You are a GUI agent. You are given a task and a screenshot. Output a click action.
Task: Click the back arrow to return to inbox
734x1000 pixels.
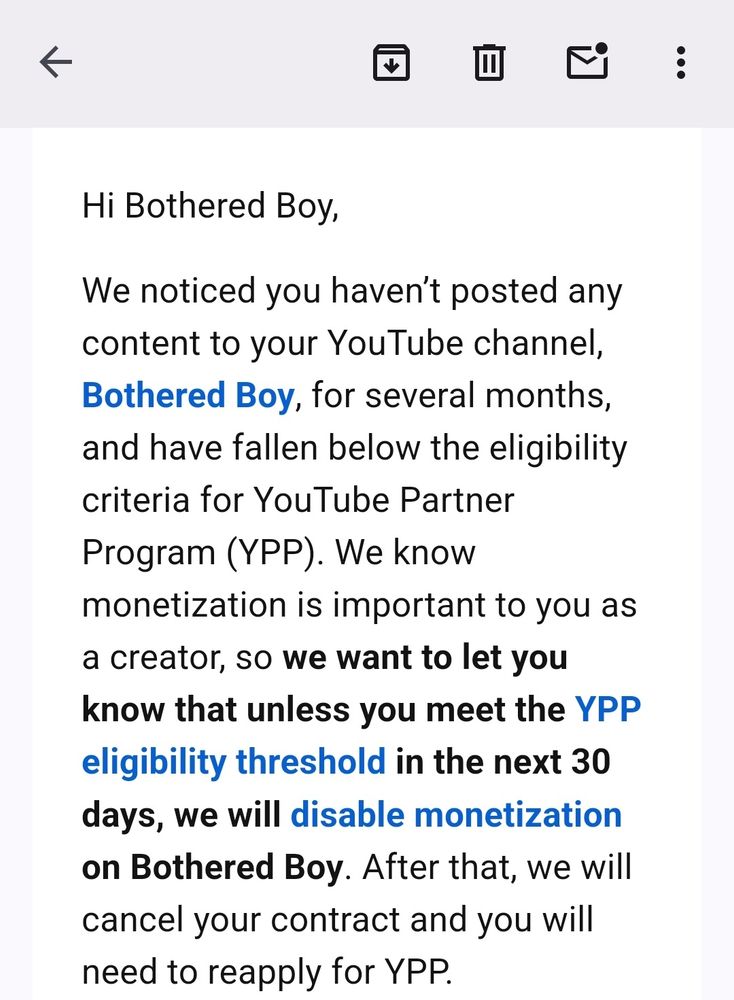[57, 62]
